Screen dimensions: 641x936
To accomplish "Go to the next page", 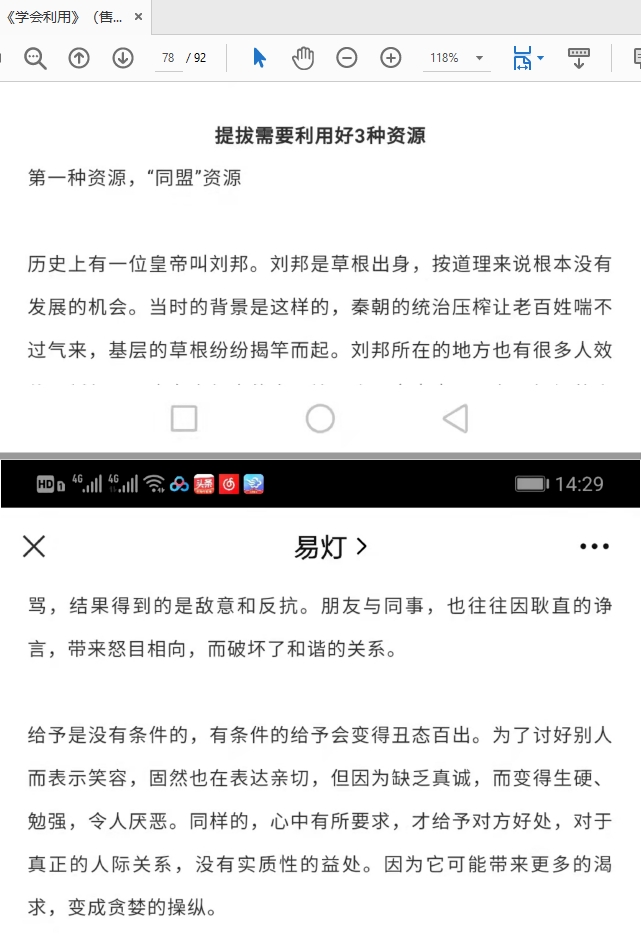I will 122,58.
